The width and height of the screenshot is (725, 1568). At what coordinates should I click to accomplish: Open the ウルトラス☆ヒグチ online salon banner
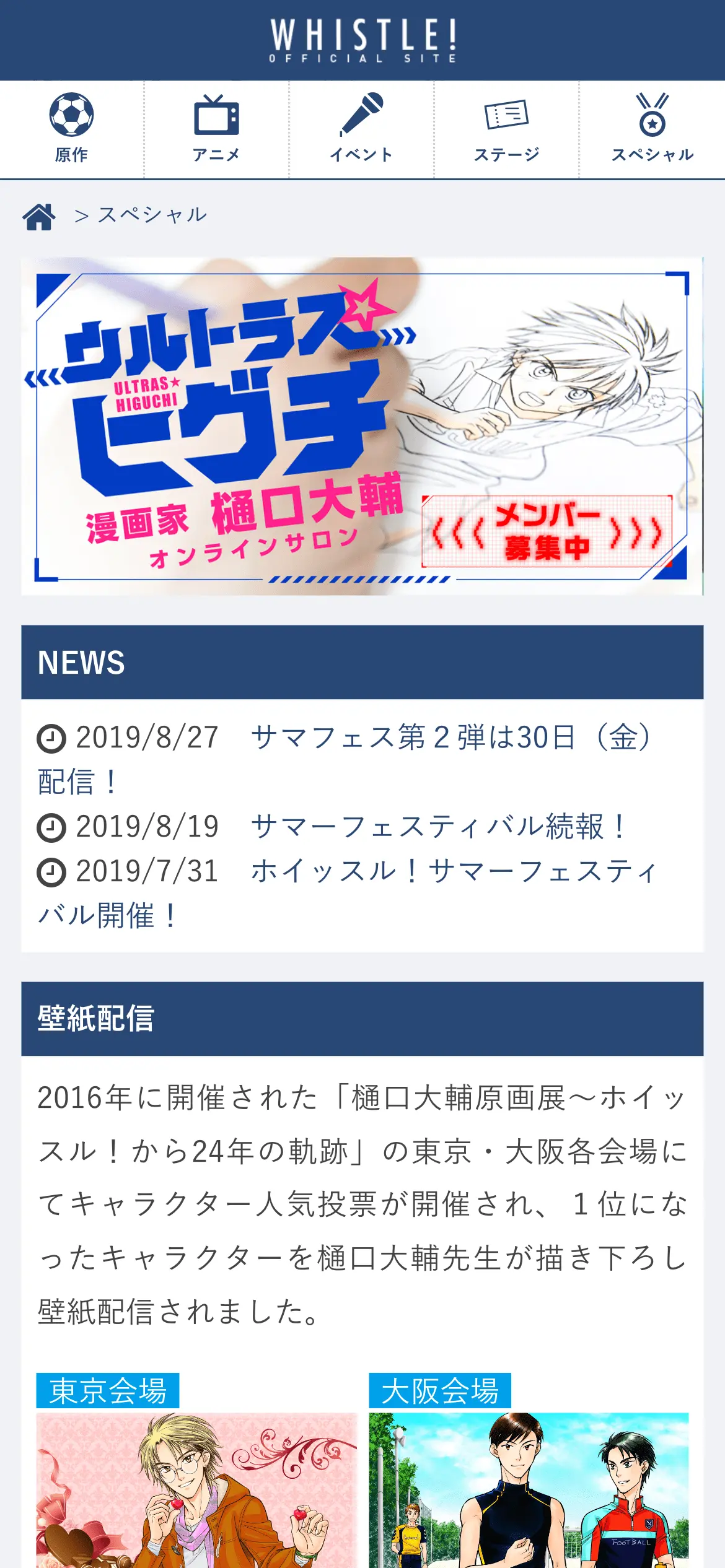(362, 426)
